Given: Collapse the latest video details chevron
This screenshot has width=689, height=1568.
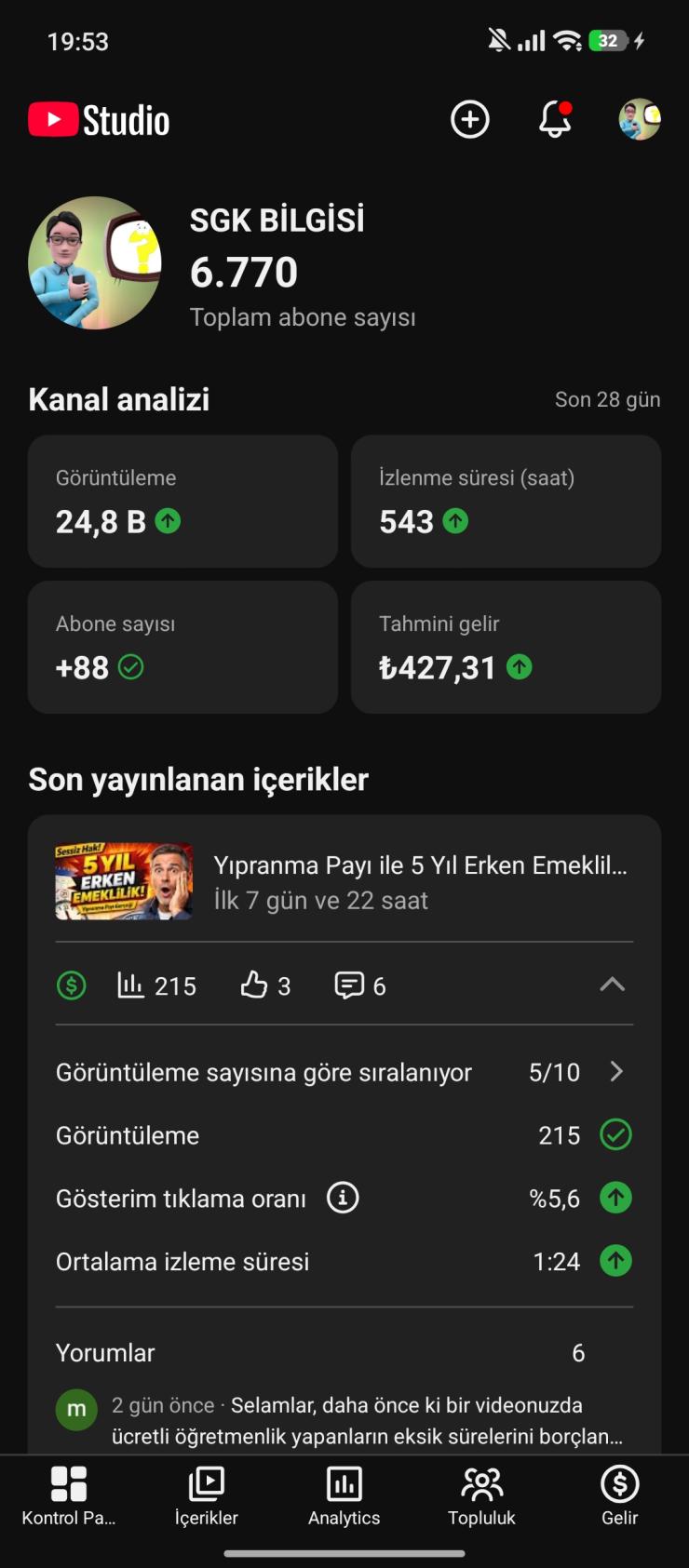Looking at the screenshot, I should [612, 985].
